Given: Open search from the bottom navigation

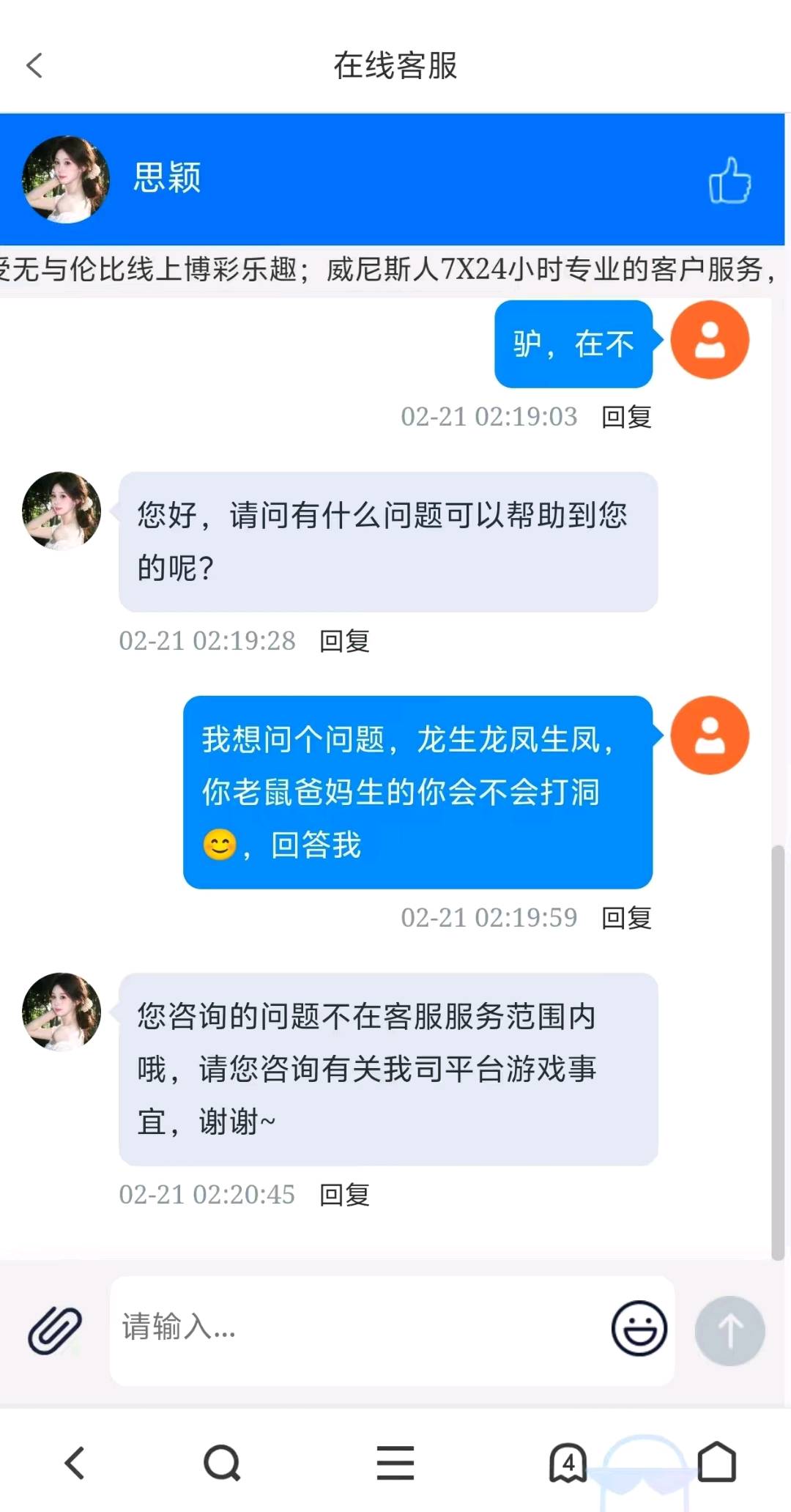Looking at the screenshot, I should click(223, 1462).
